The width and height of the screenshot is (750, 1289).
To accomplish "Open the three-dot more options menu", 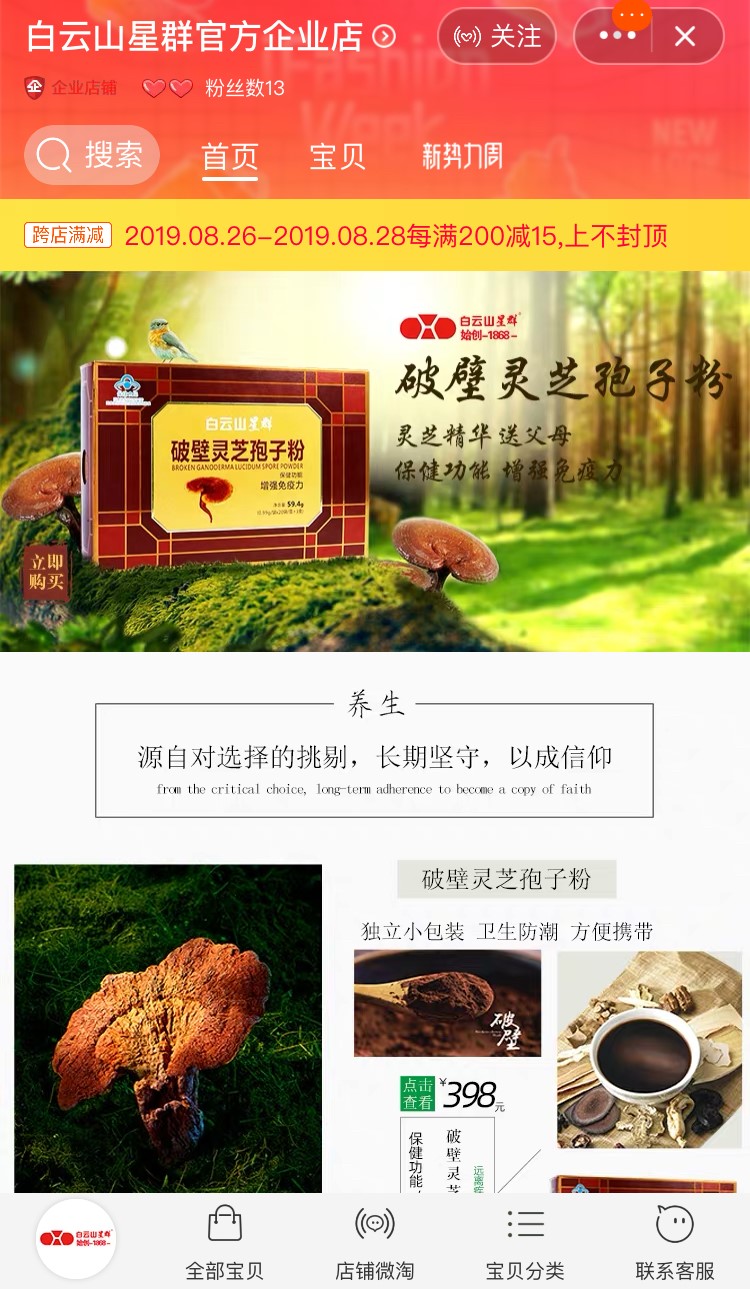I will [x=617, y=37].
